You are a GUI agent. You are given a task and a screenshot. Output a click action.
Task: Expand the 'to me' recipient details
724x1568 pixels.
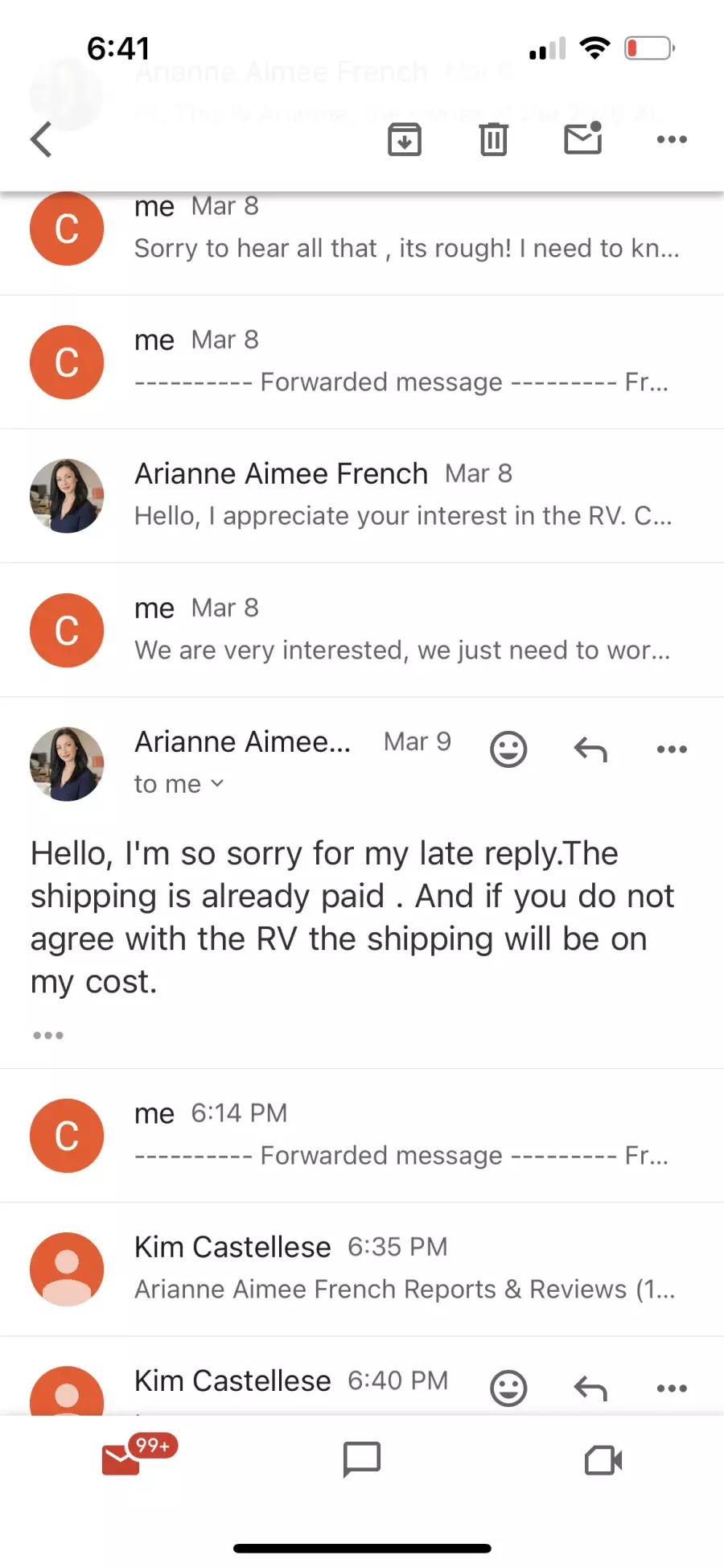pyautogui.click(x=179, y=784)
